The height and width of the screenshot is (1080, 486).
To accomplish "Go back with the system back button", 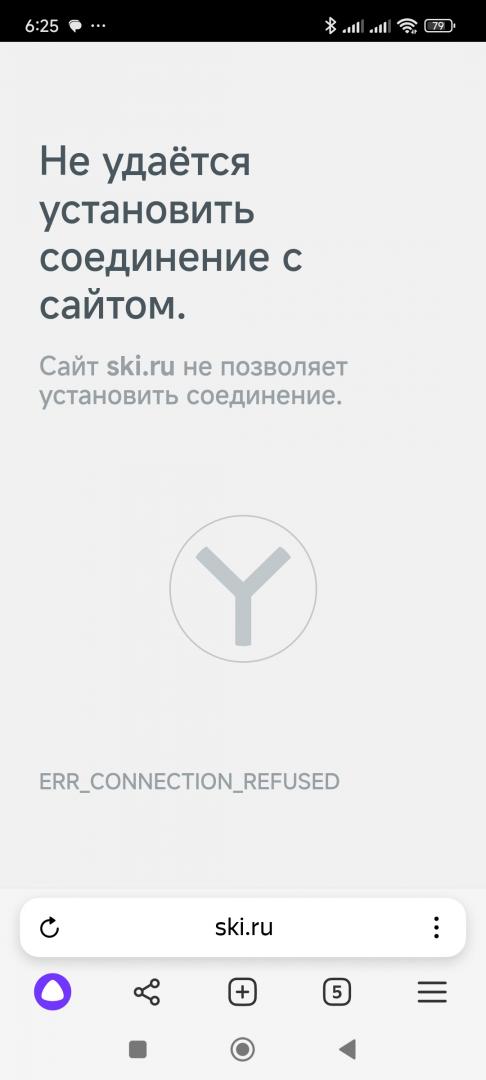I will pos(348,1050).
